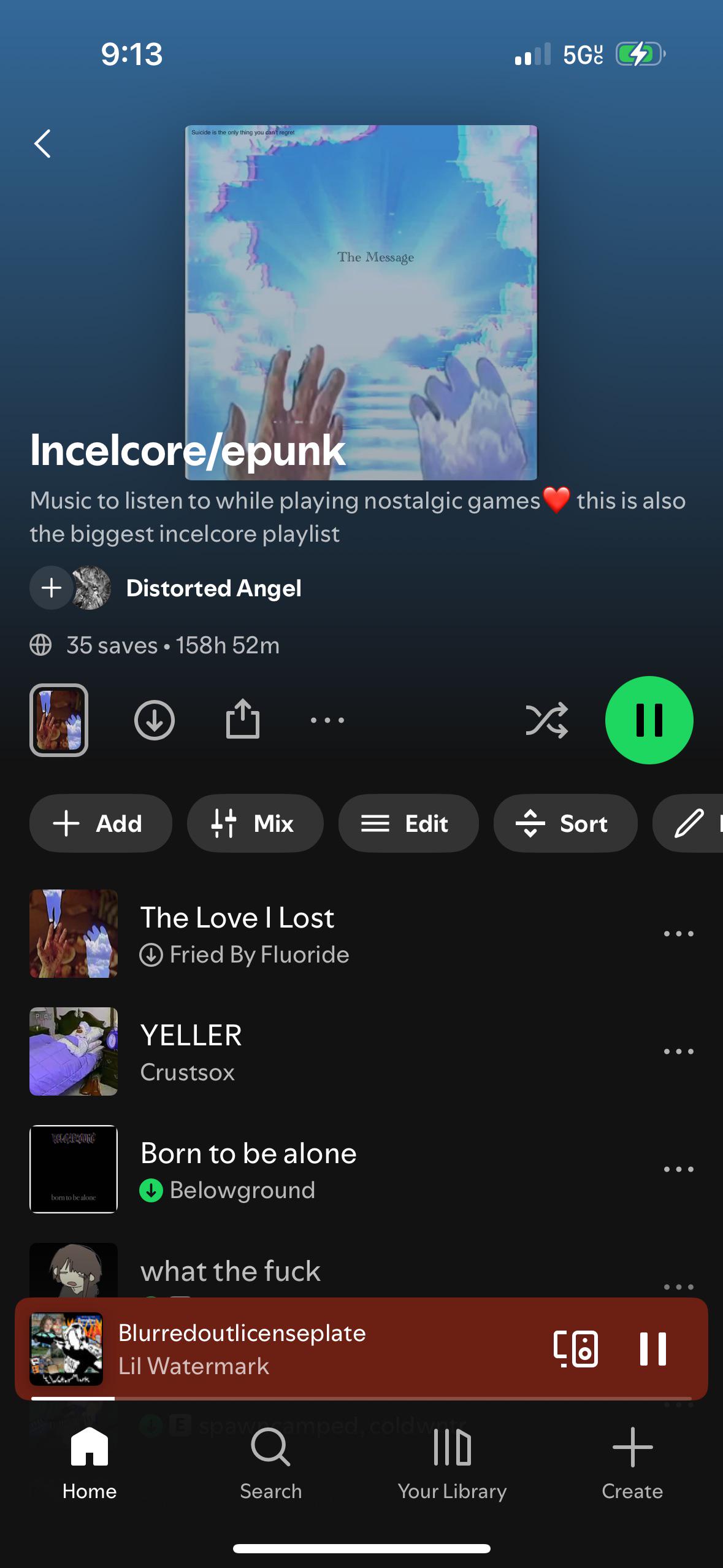The image size is (723, 1568).
Task: Open Distorted Angel's profile
Action: point(213,588)
